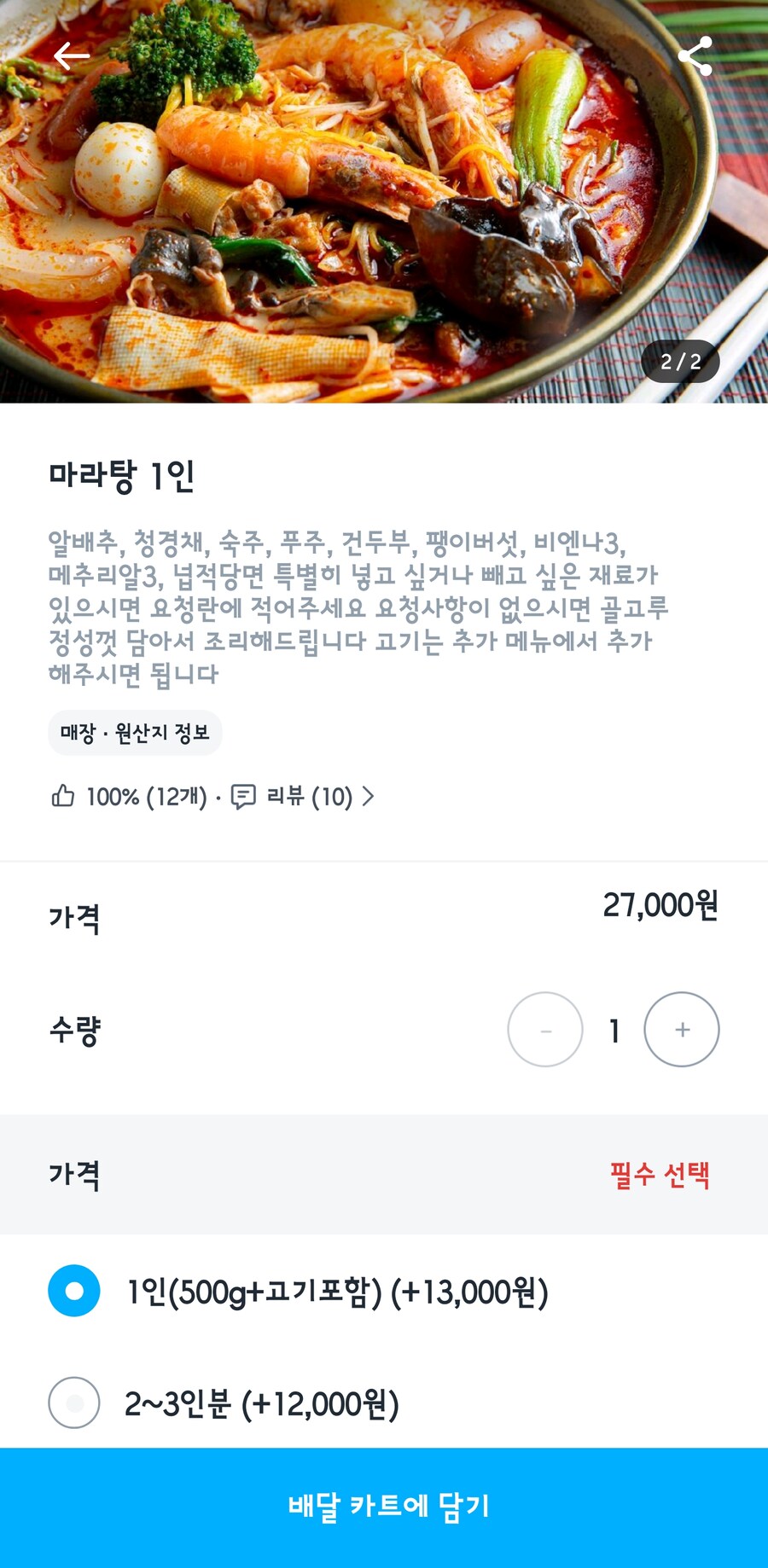The width and height of the screenshot is (768, 1568).
Task: Open 매장 · 원산지 정보 chip
Action: (135, 733)
